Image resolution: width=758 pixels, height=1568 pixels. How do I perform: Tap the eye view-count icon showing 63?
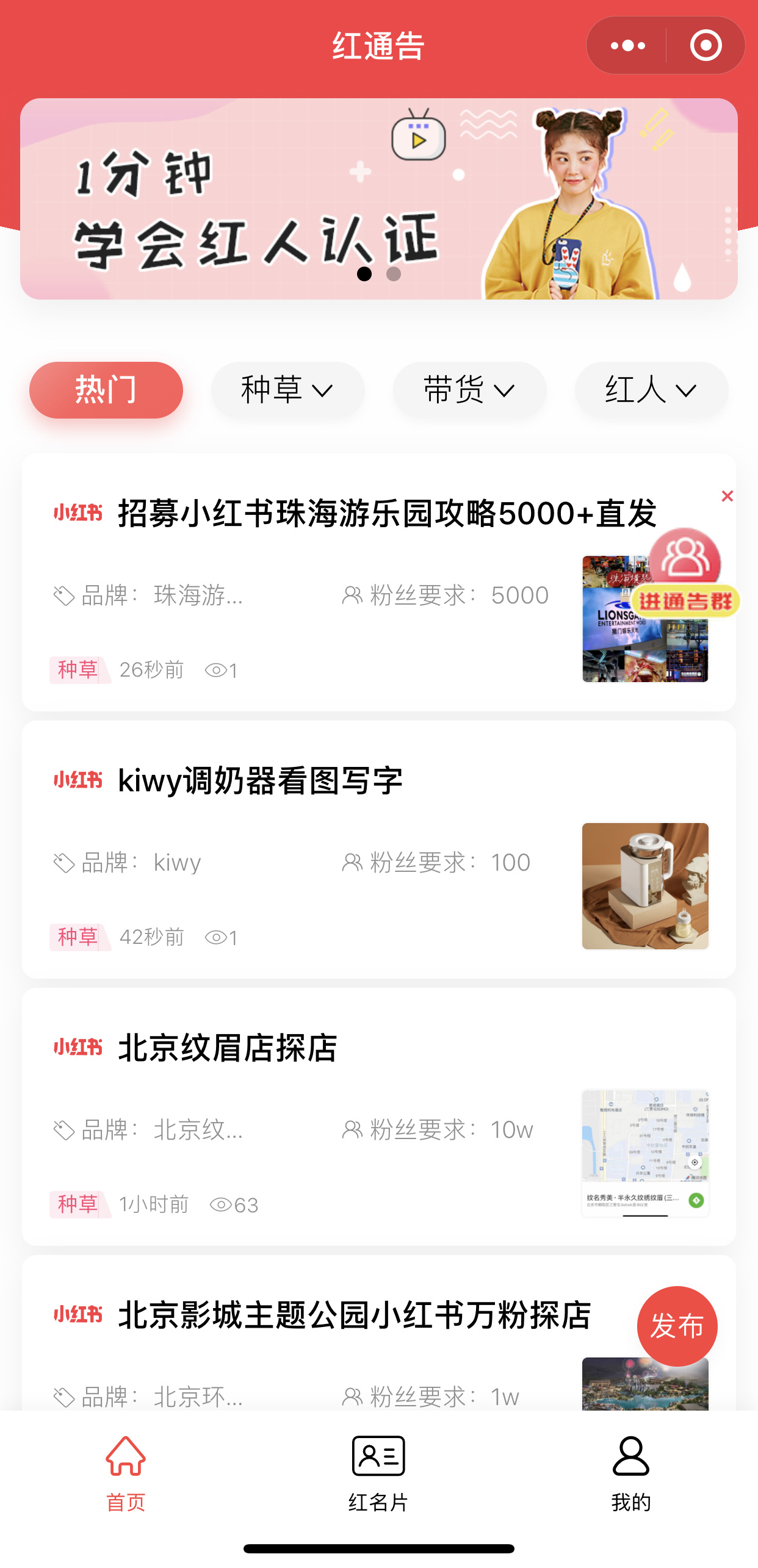222,1204
